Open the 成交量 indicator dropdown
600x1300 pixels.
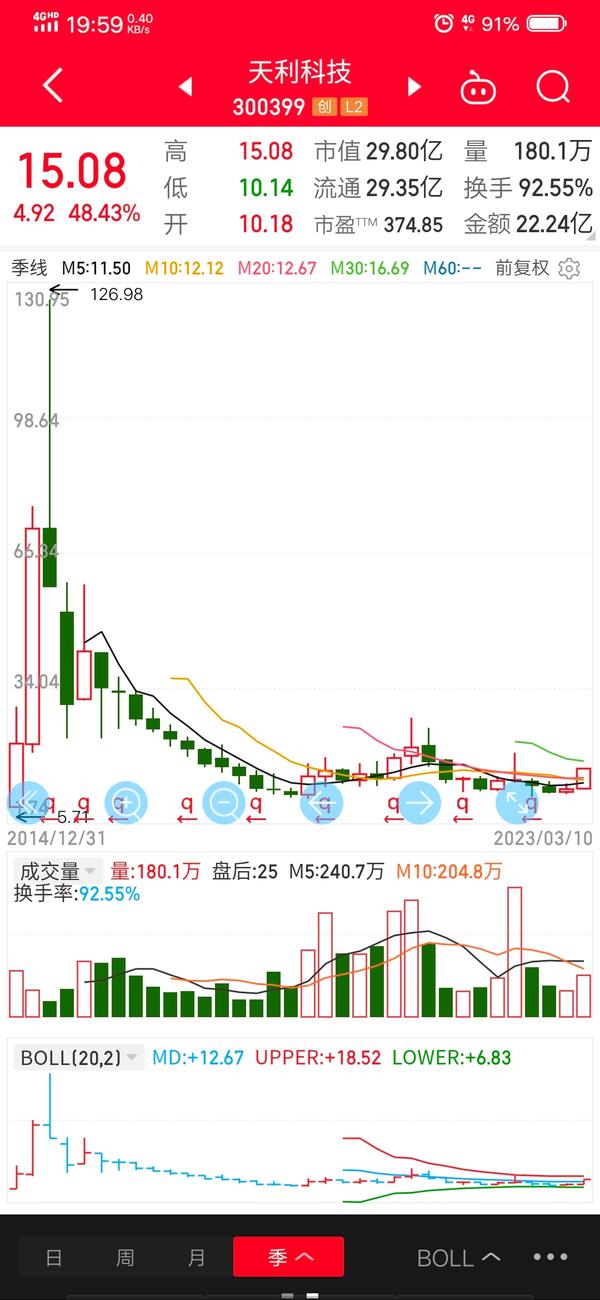pyautogui.click(x=59, y=870)
